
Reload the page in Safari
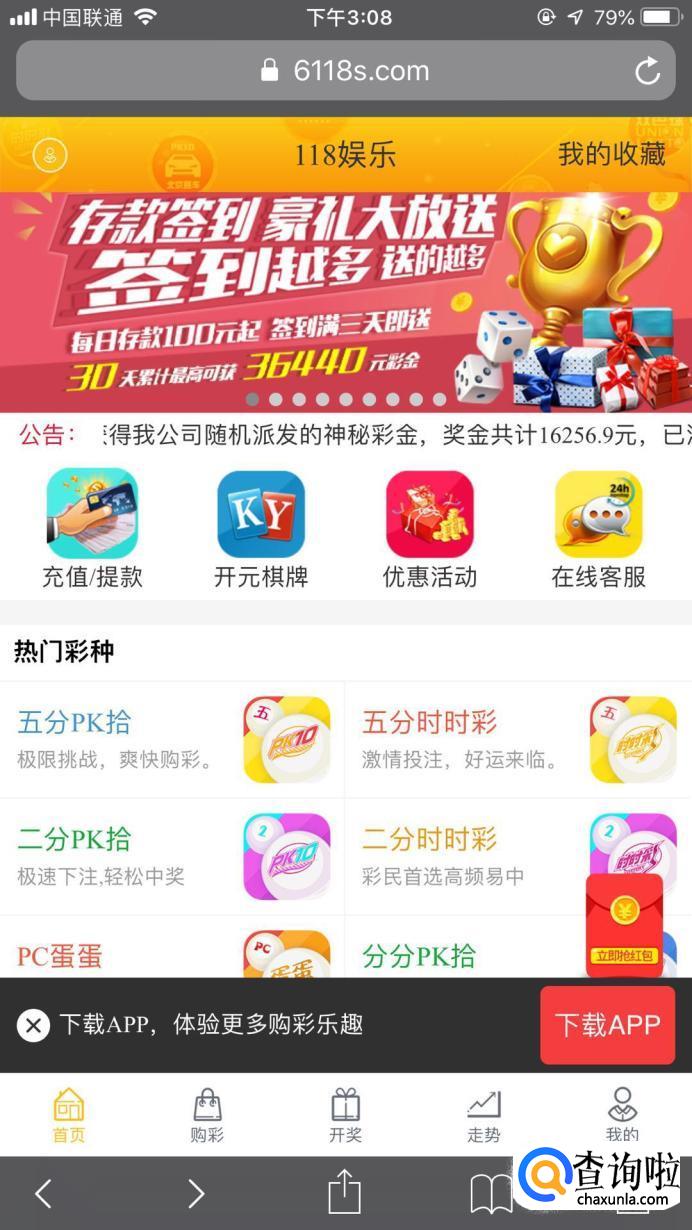click(x=648, y=71)
